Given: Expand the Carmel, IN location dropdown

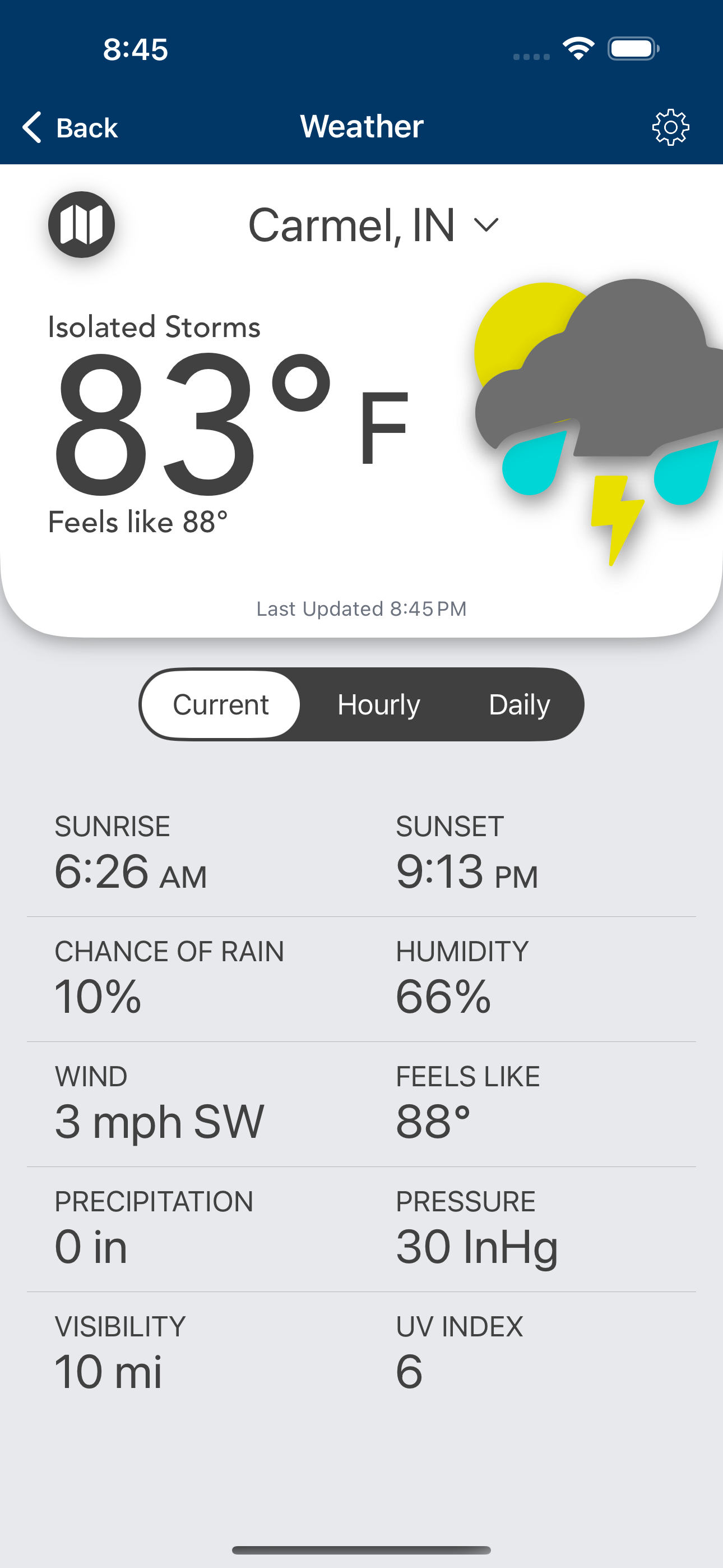Looking at the screenshot, I should (x=374, y=225).
